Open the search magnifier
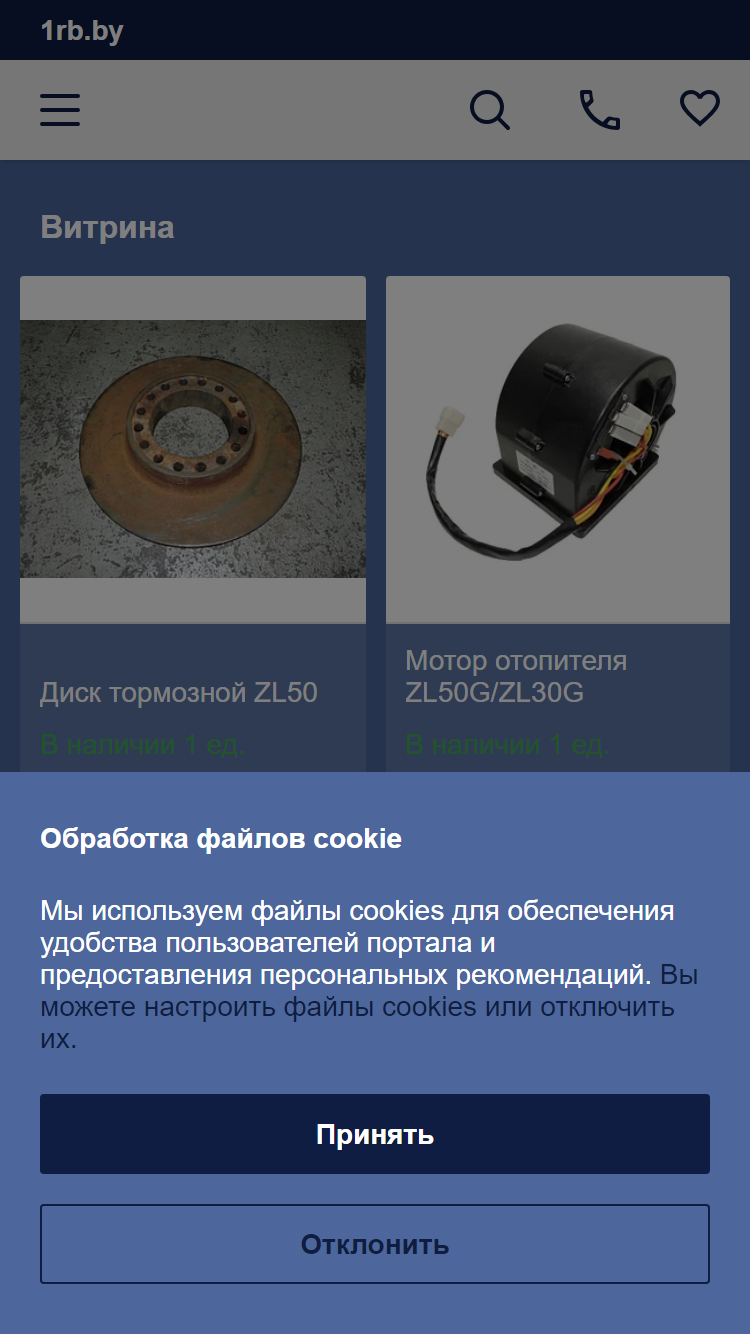This screenshot has width=750, height=1334. click(x=490, y=110)
